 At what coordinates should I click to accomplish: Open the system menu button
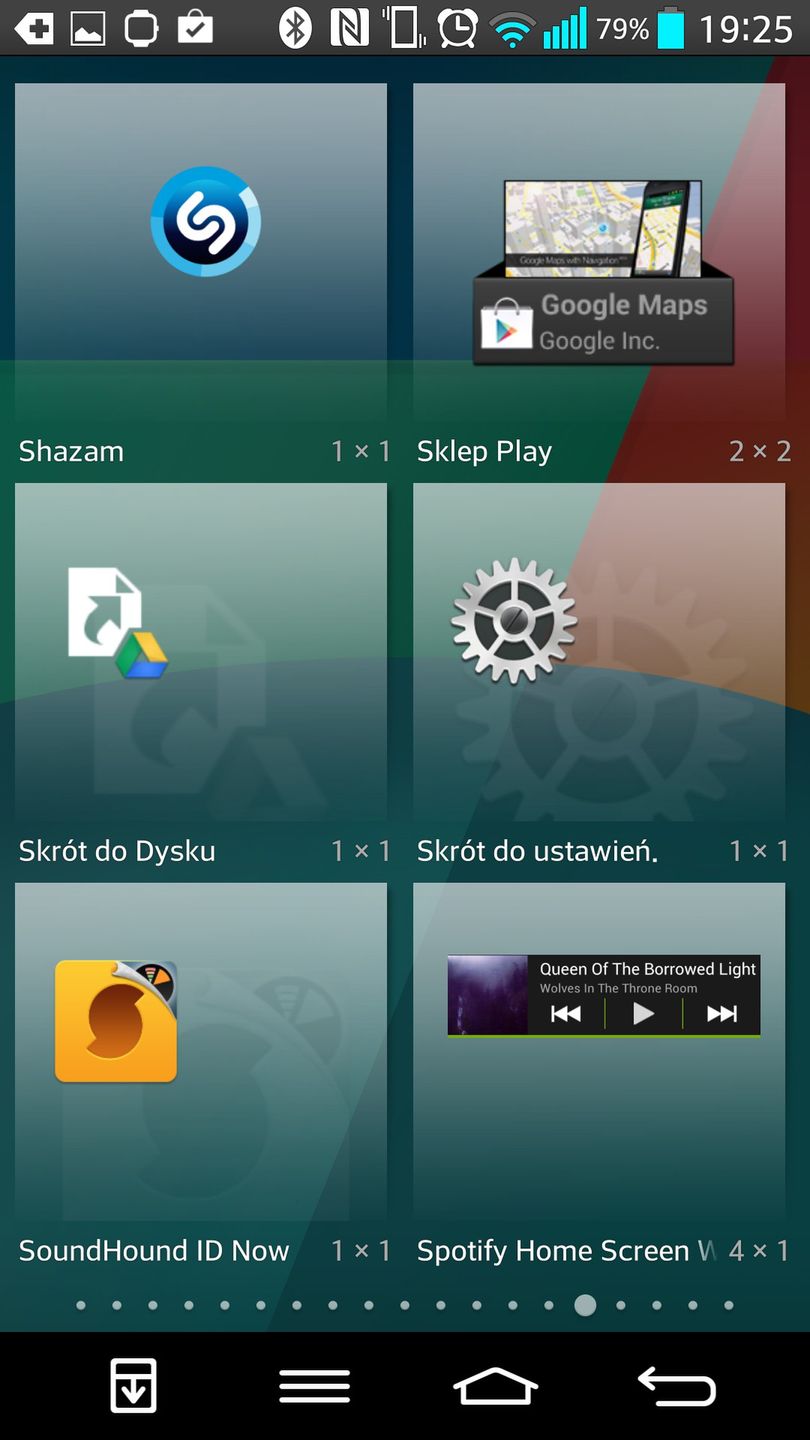[314, 1386]
